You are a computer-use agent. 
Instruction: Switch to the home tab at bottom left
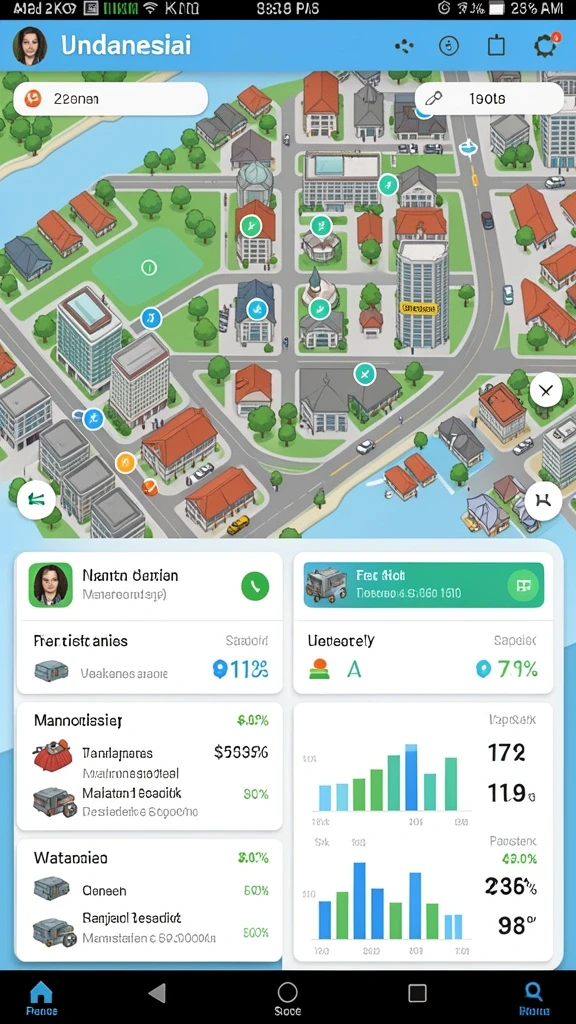click(41, 999)
